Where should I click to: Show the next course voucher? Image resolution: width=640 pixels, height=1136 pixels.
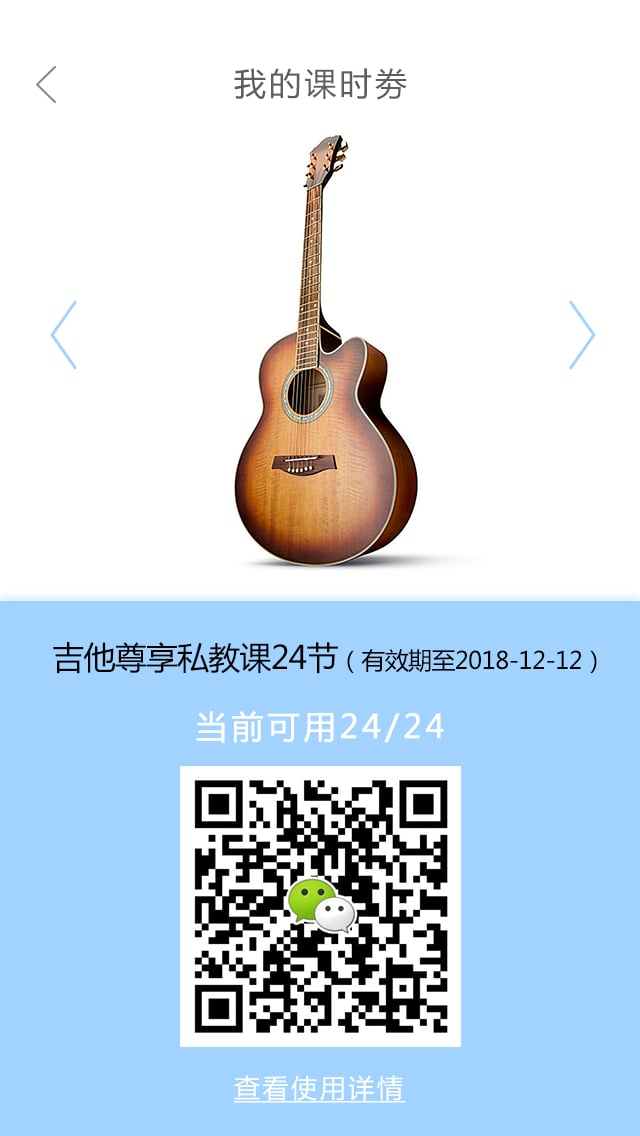(x=582, y=335)
